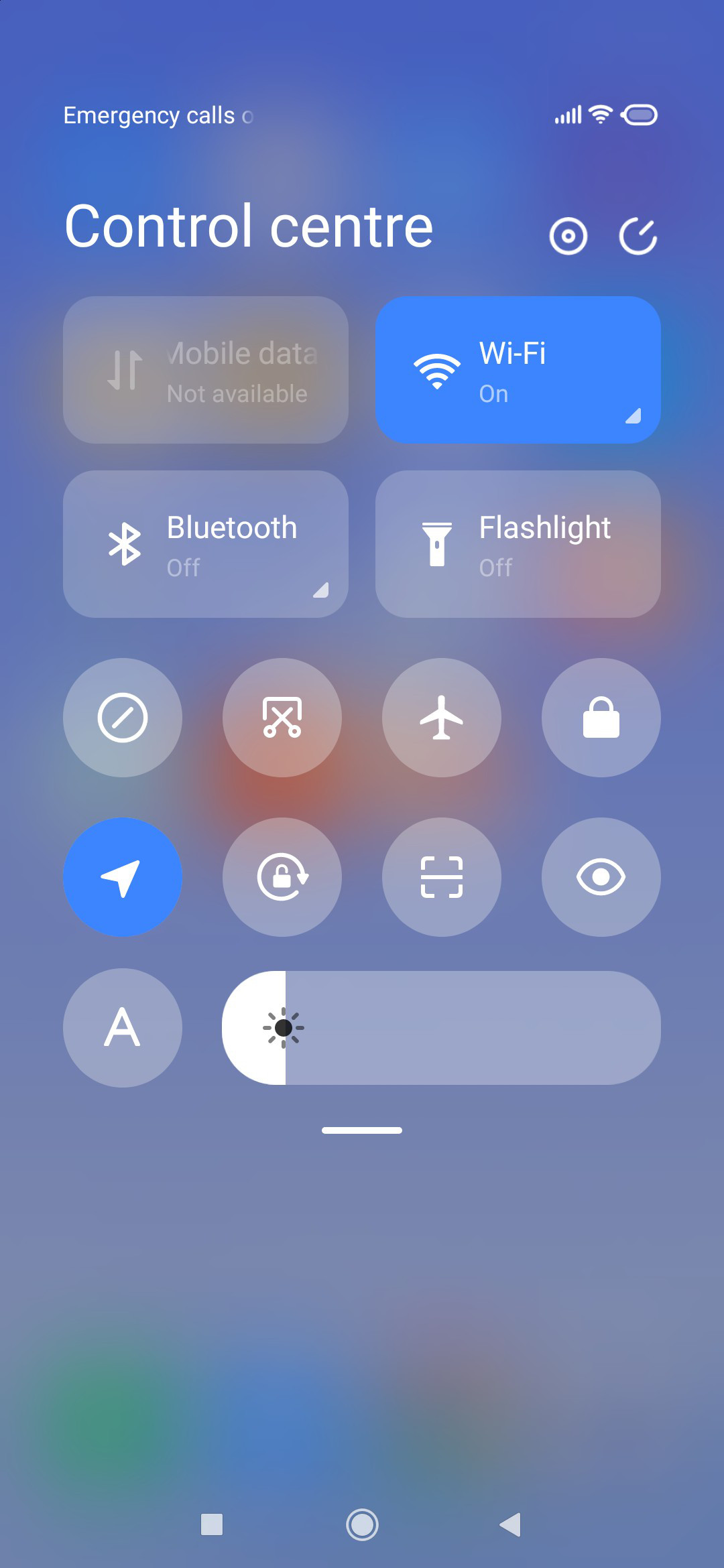Enable reading mode eye icon

(601, 877)
